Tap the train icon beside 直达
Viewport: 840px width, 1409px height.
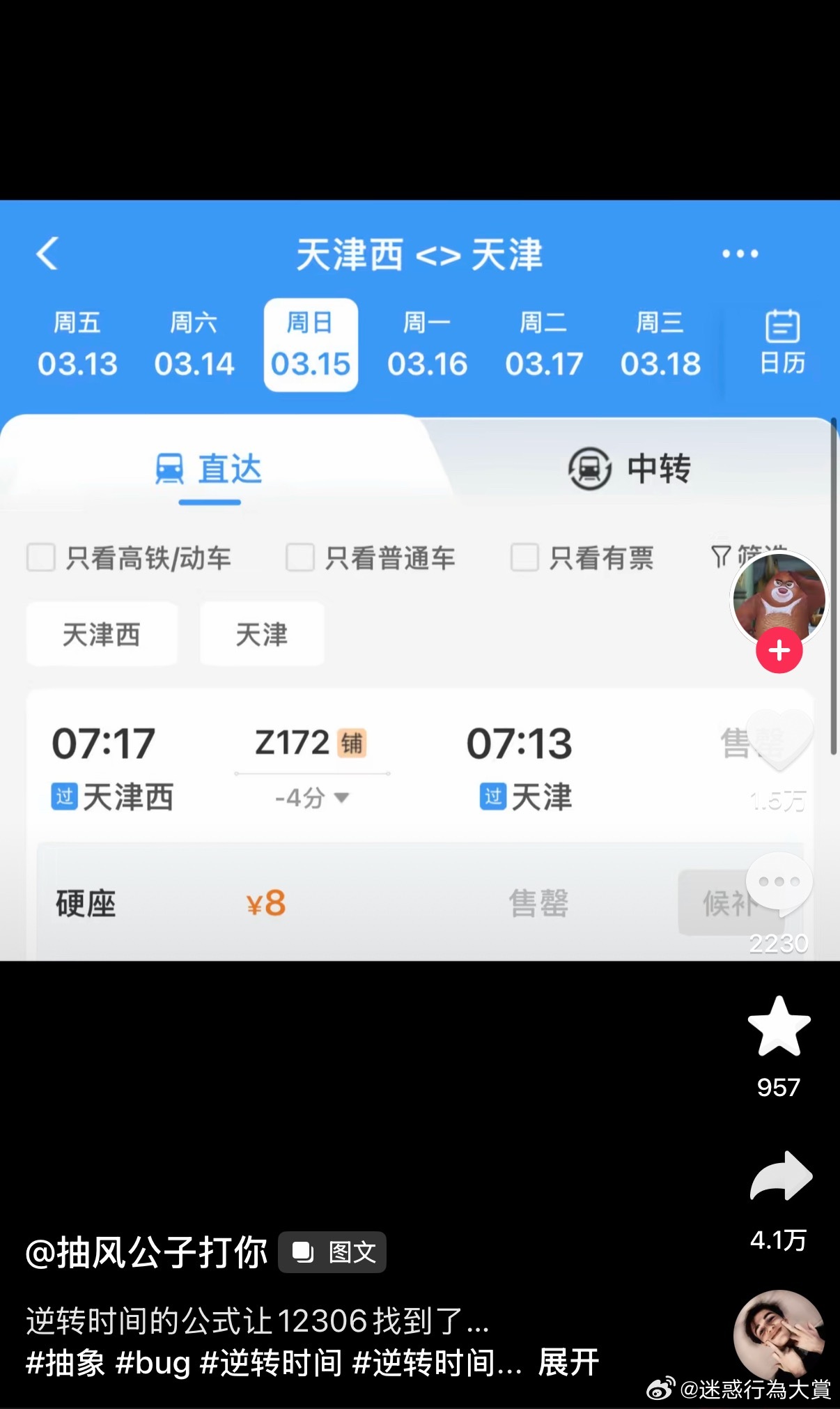169,469
